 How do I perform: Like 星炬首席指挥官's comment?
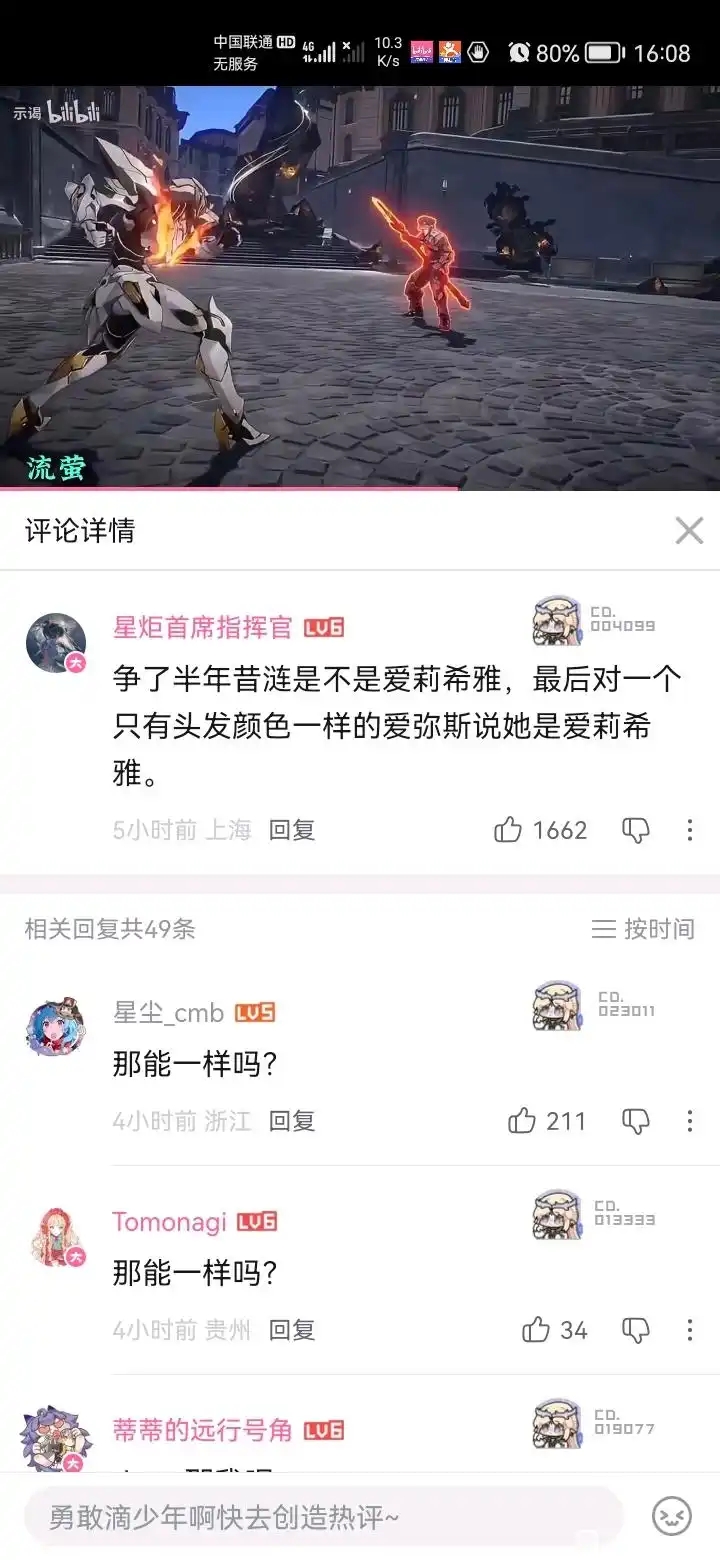click(508, 830)
